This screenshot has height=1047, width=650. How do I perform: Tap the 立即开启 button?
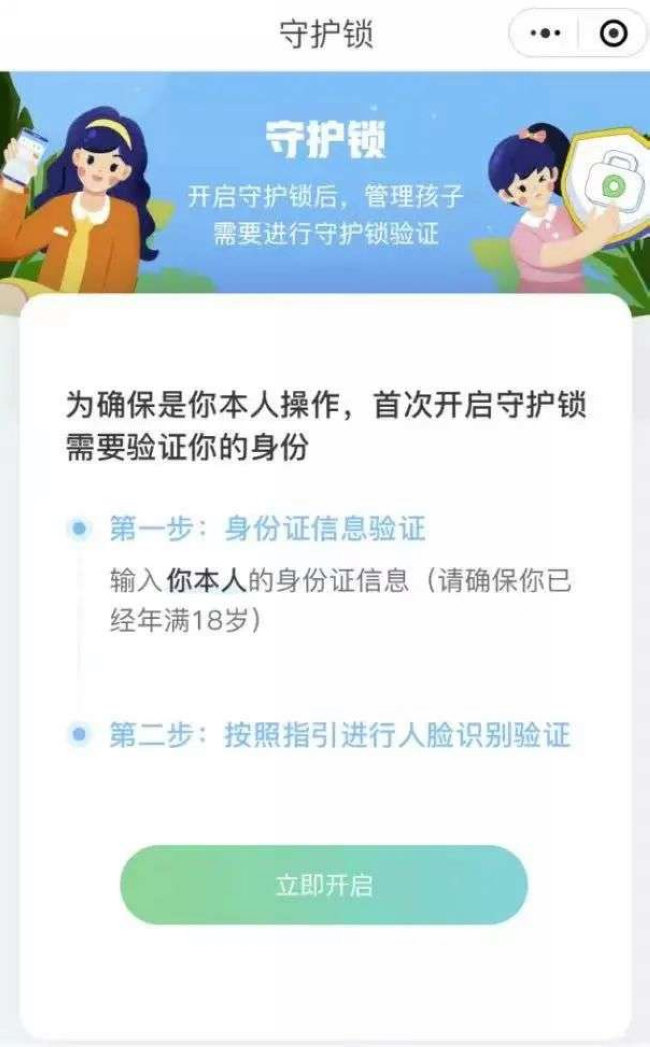coord(324,885)
